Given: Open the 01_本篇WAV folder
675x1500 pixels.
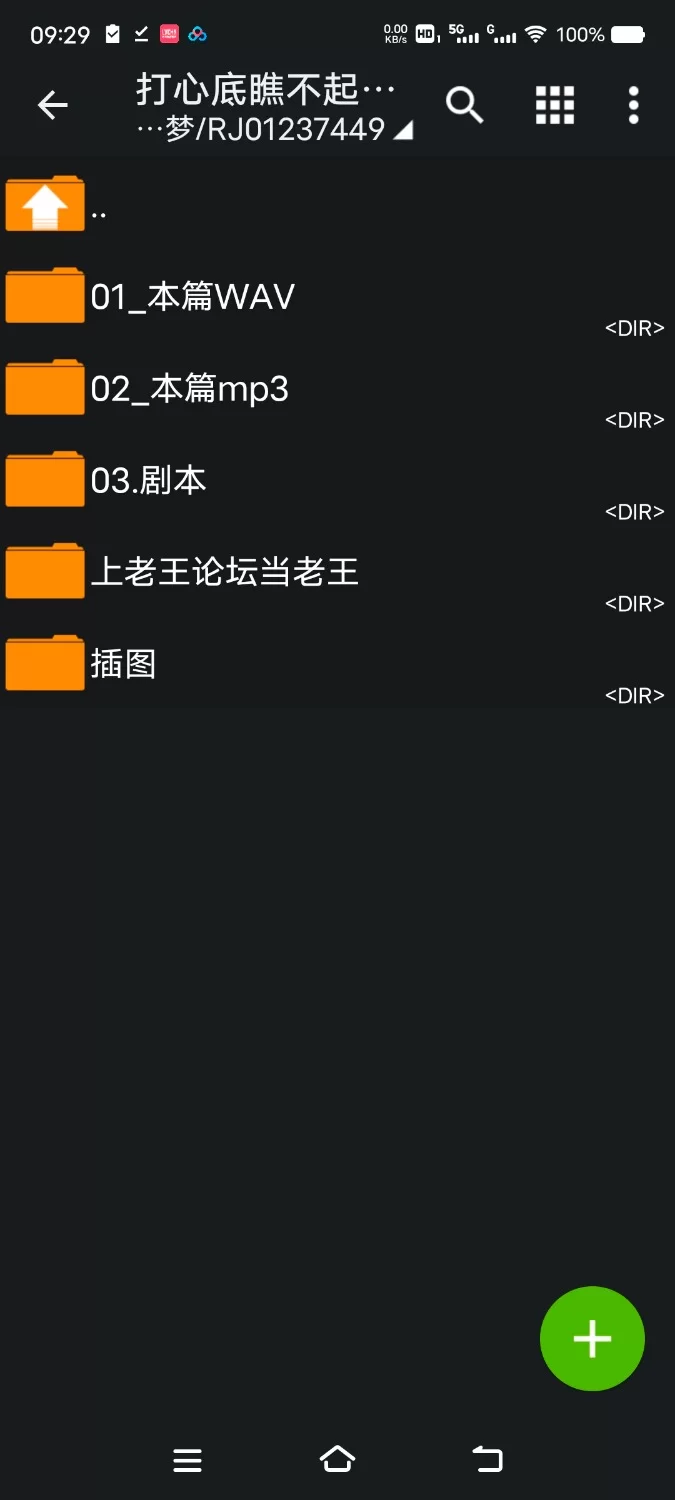Looking at the screenshot, I should 192,297.
